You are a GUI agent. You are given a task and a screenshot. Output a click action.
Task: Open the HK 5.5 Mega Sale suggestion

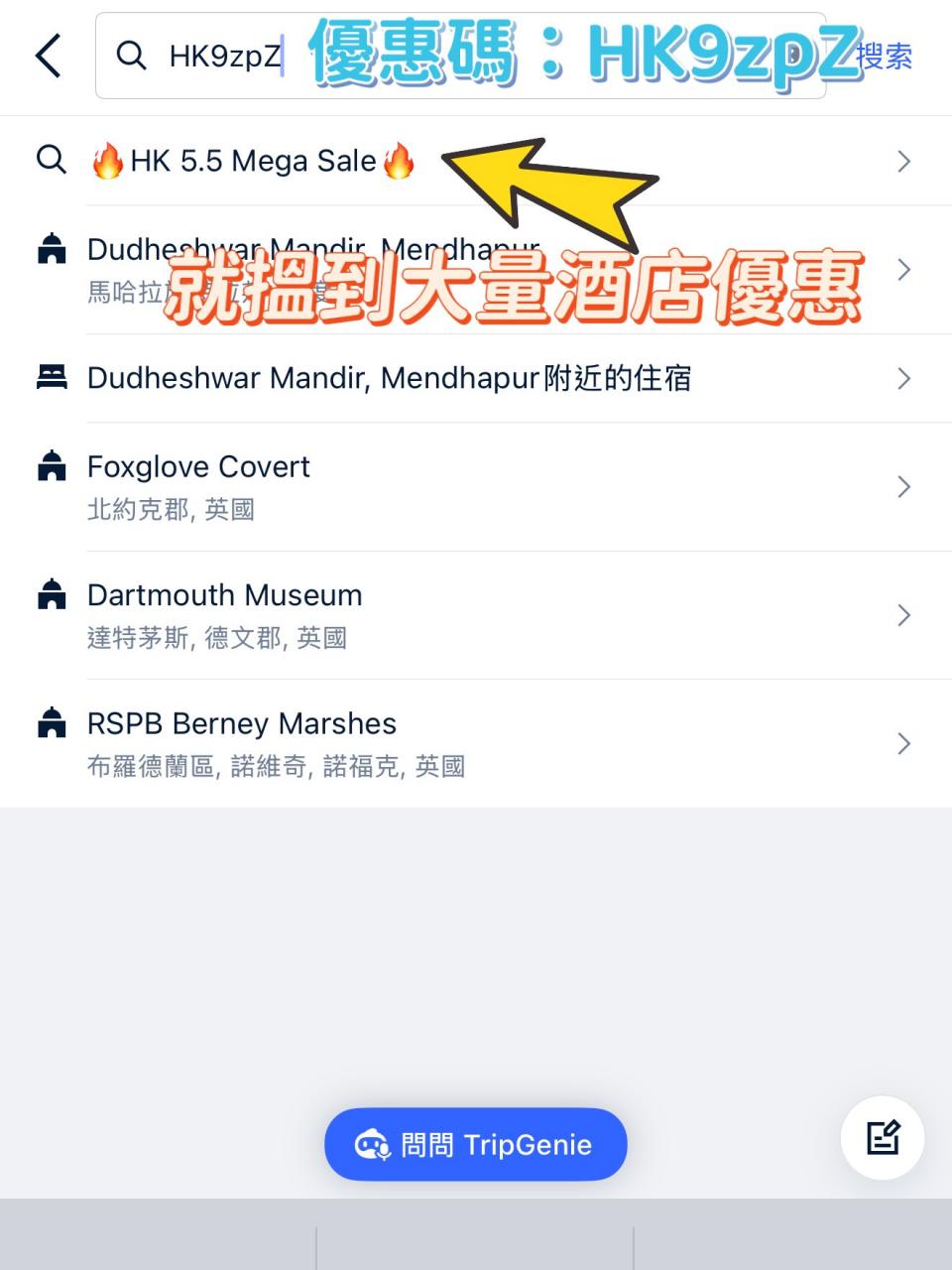[x=253, y=161]
